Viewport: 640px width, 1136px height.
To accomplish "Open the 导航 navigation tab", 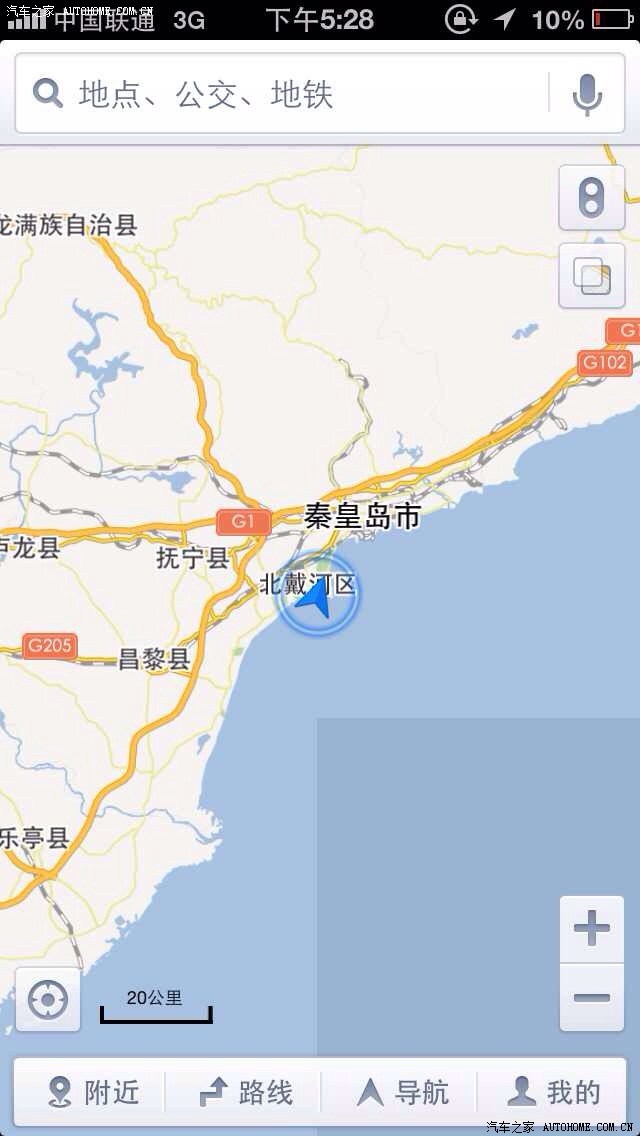I will (x=402, y=1092).
